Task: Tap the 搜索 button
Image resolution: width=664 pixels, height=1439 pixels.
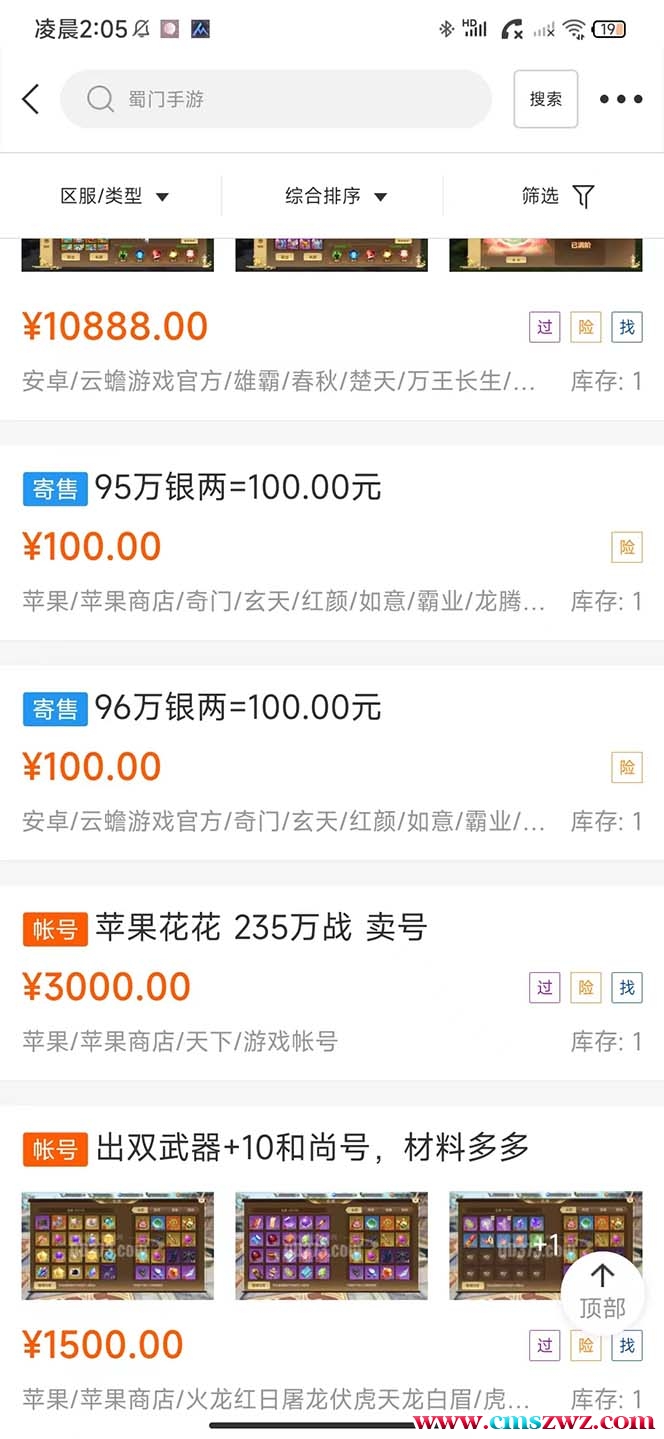Action: [x=546, y=99]
